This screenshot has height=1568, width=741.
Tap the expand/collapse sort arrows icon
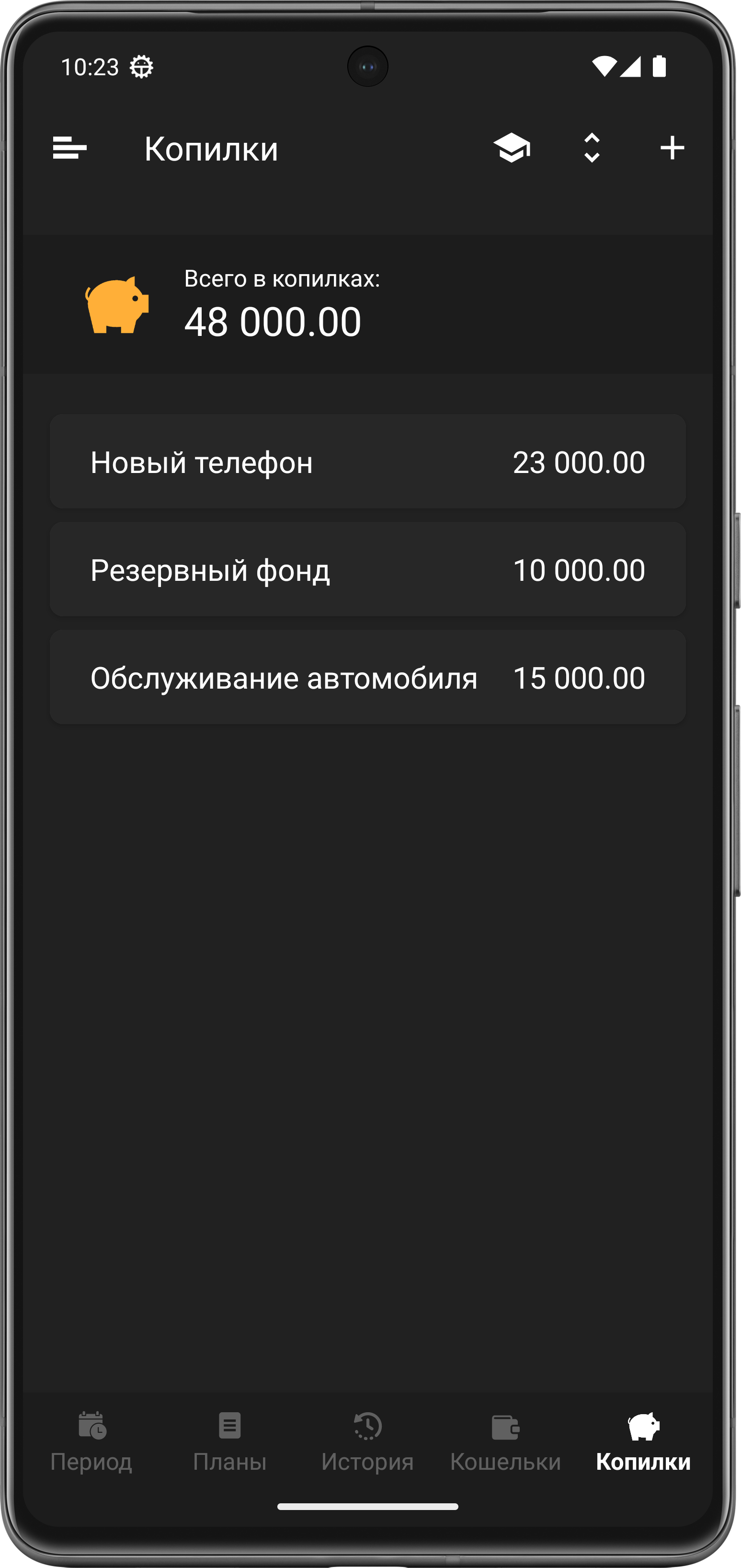click(x=592, y=148)
